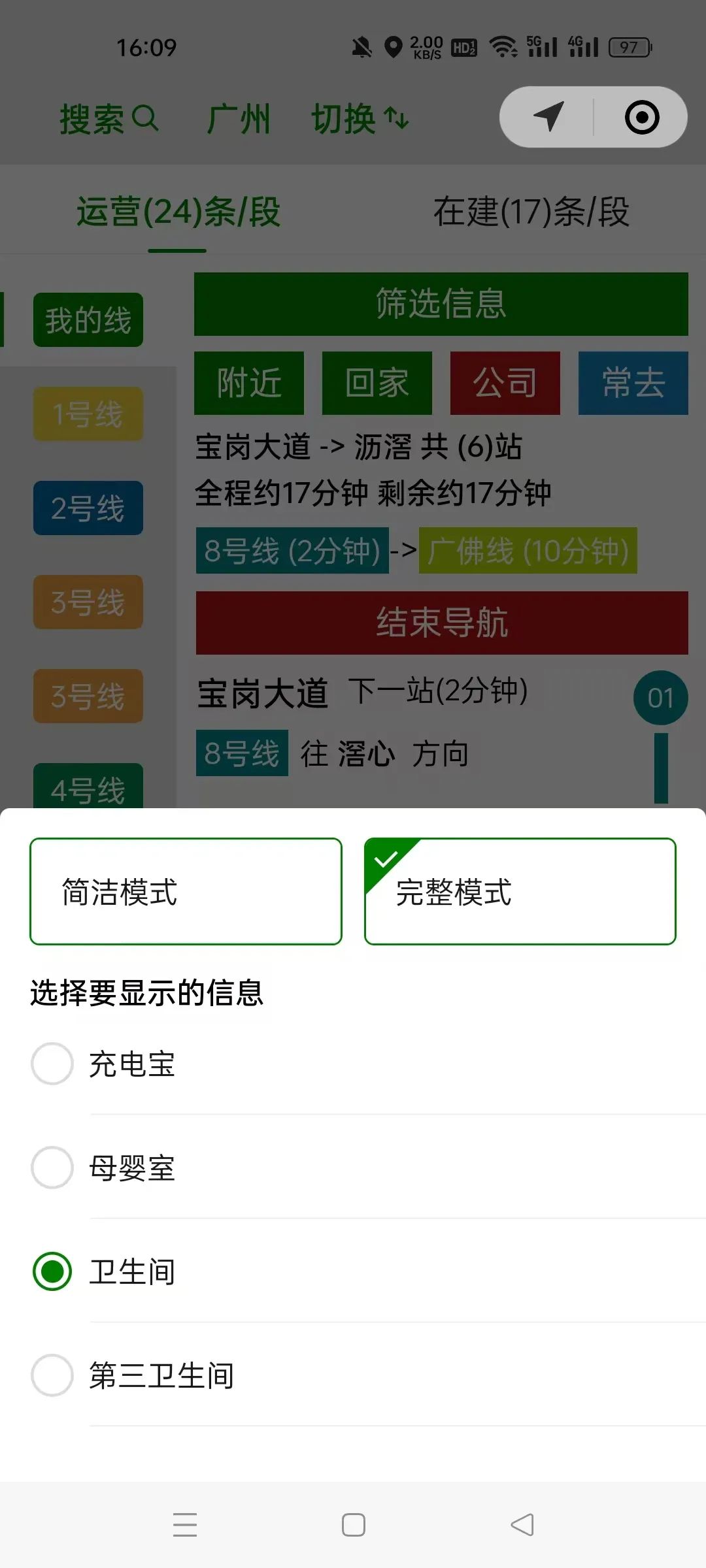This screenshot has width=706, height=1568.
Task: Open the 广州 city selector
Action: click(x=239, y=119)
